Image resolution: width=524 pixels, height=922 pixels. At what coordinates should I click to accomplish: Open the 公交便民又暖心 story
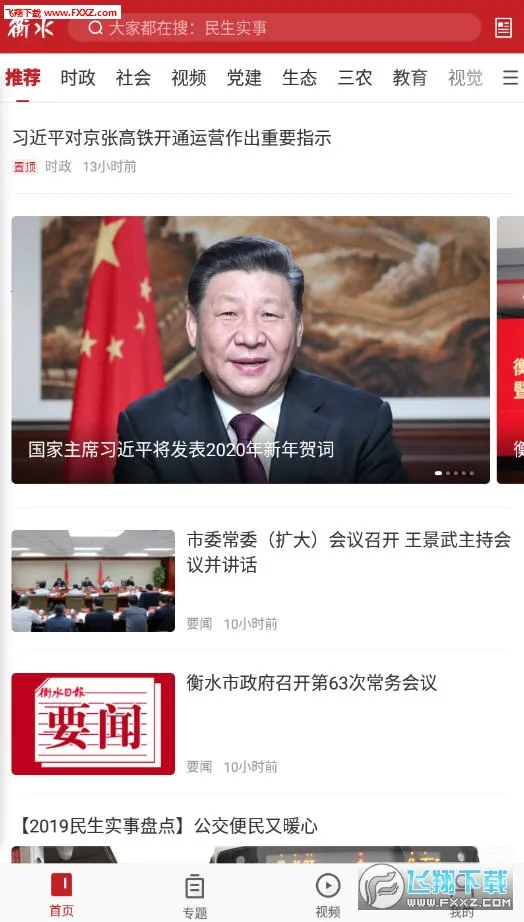tap(168, 826)
